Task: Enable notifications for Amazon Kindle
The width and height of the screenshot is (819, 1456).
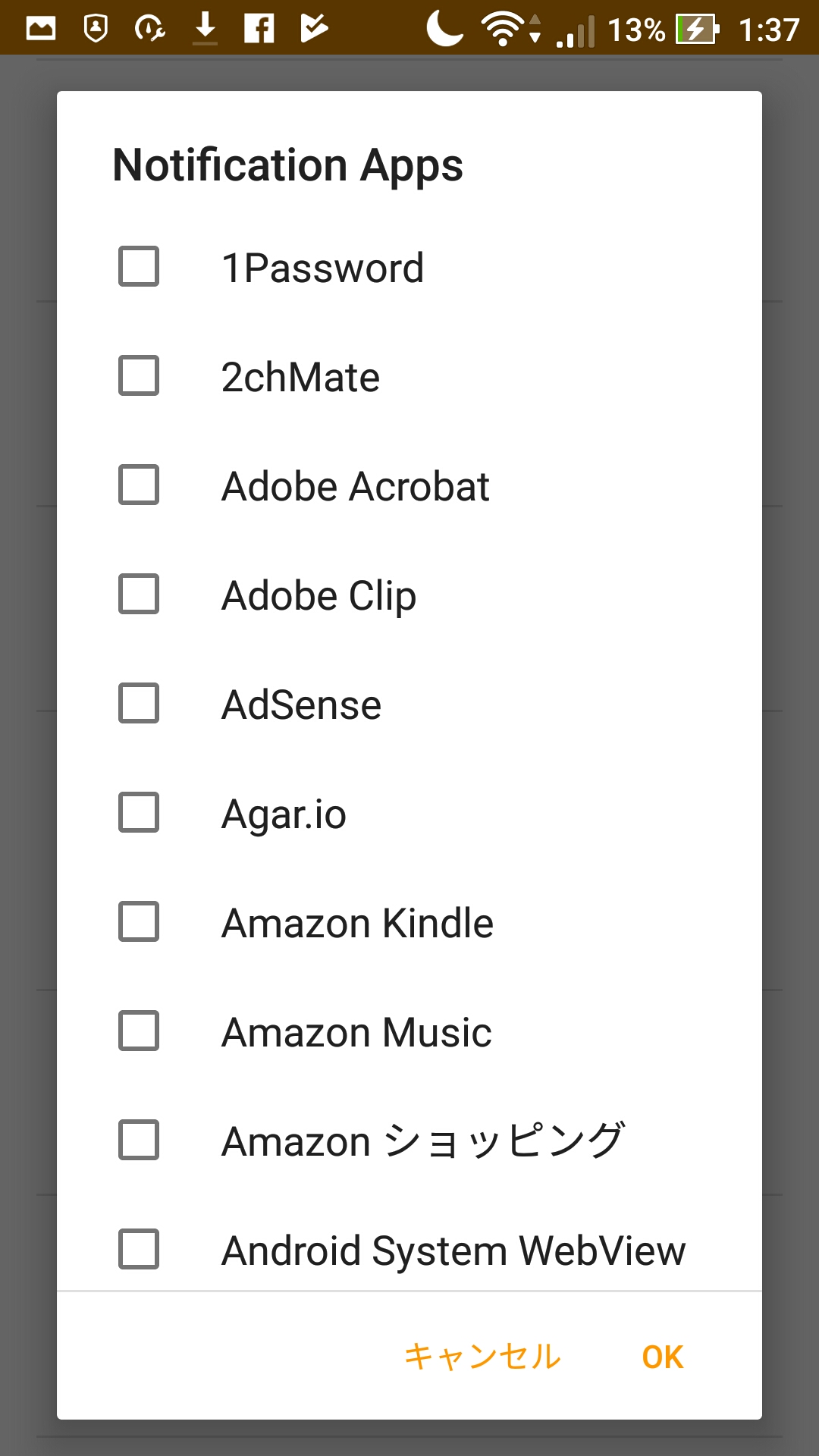Action: click(x=139, y=922)
